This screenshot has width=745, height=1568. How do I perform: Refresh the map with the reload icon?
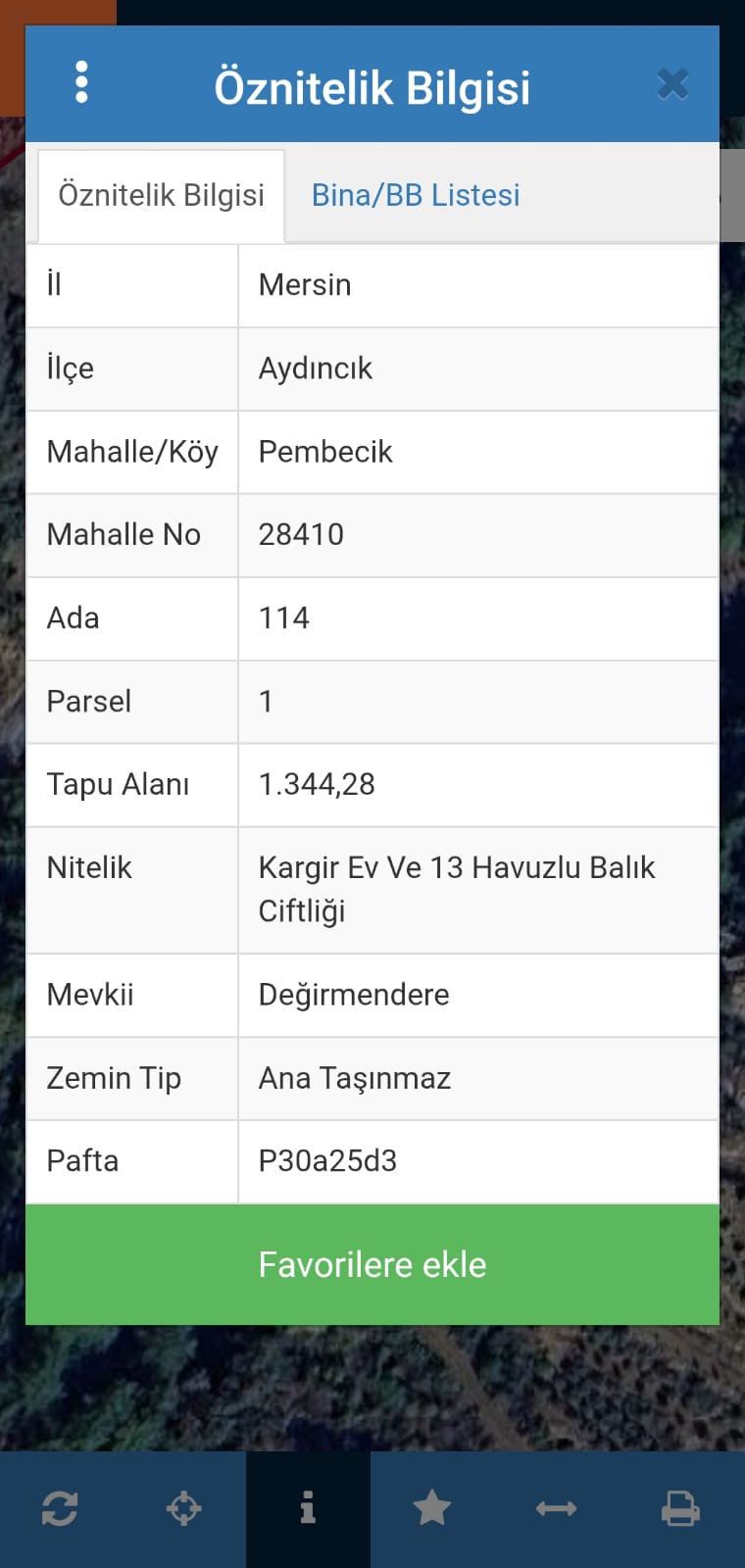pyautogui.click(x=60, y=1508)
